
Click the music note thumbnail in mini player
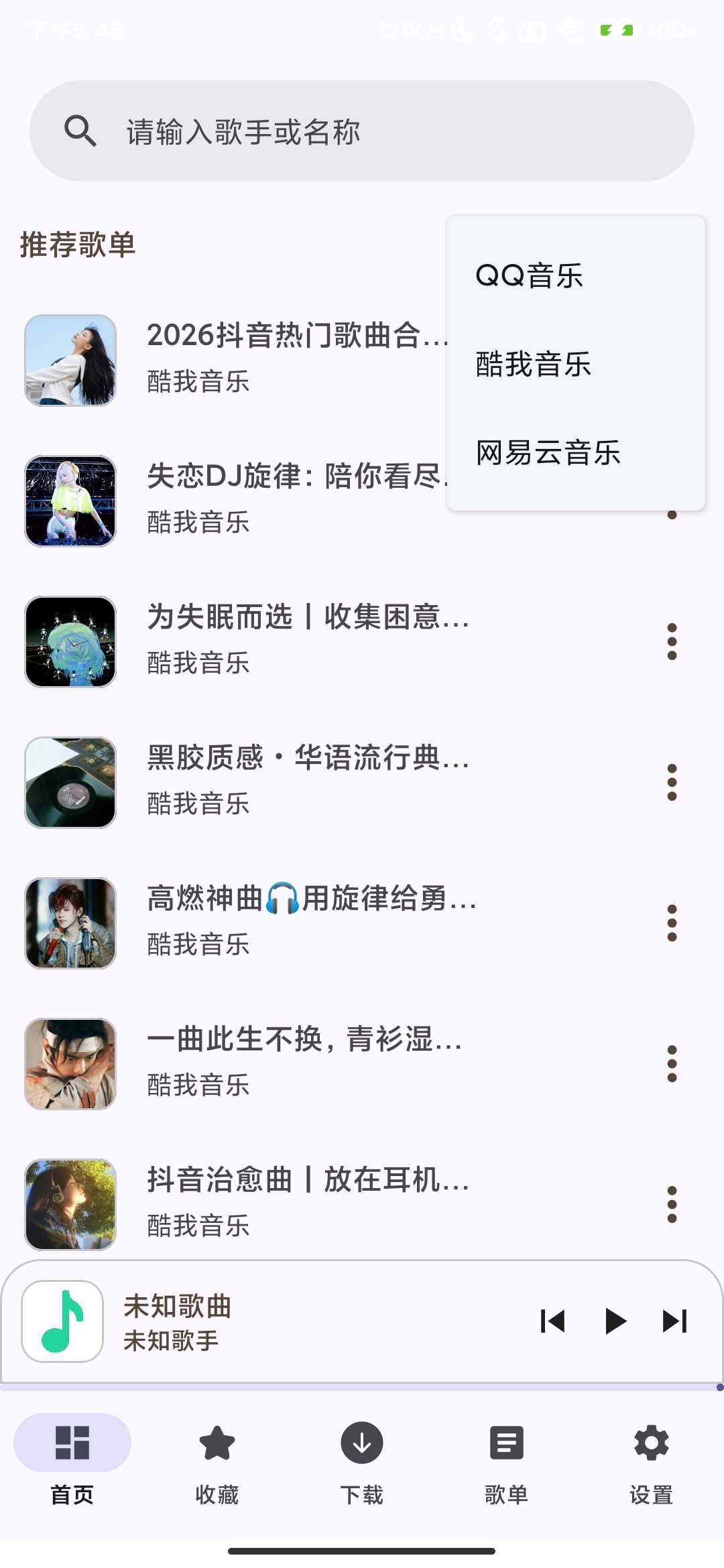62,1321
